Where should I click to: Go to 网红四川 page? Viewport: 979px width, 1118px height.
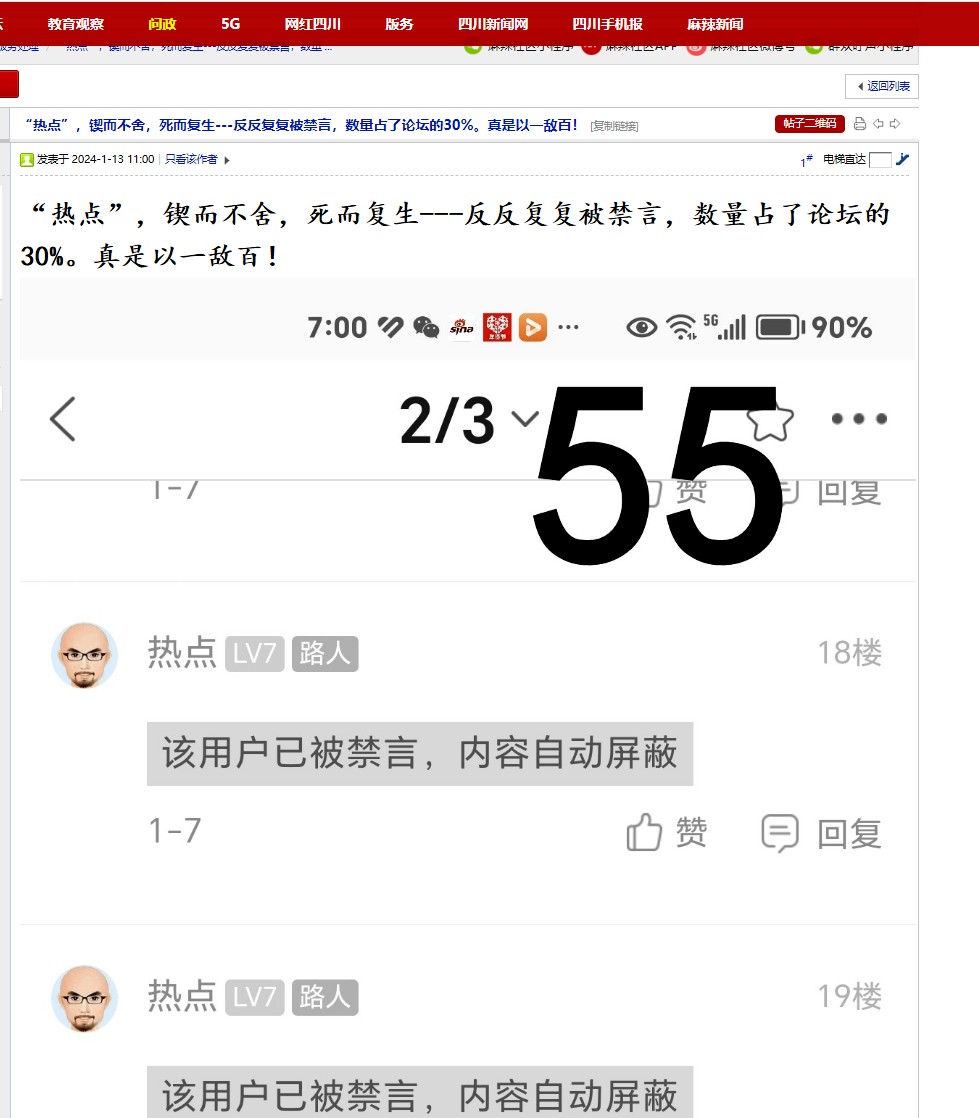313,24
